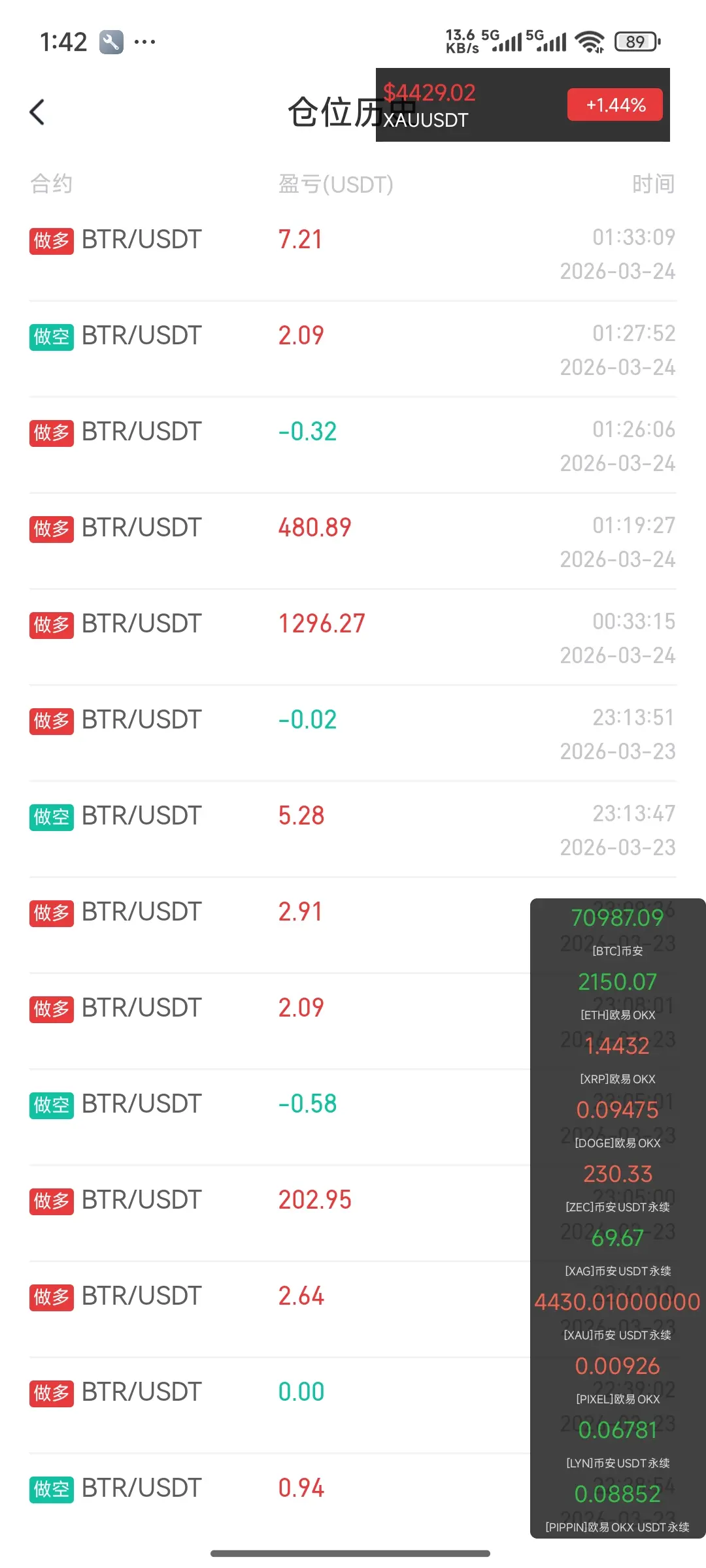View the BTR/USDT position with 2.64 profit

[280, 1310]
